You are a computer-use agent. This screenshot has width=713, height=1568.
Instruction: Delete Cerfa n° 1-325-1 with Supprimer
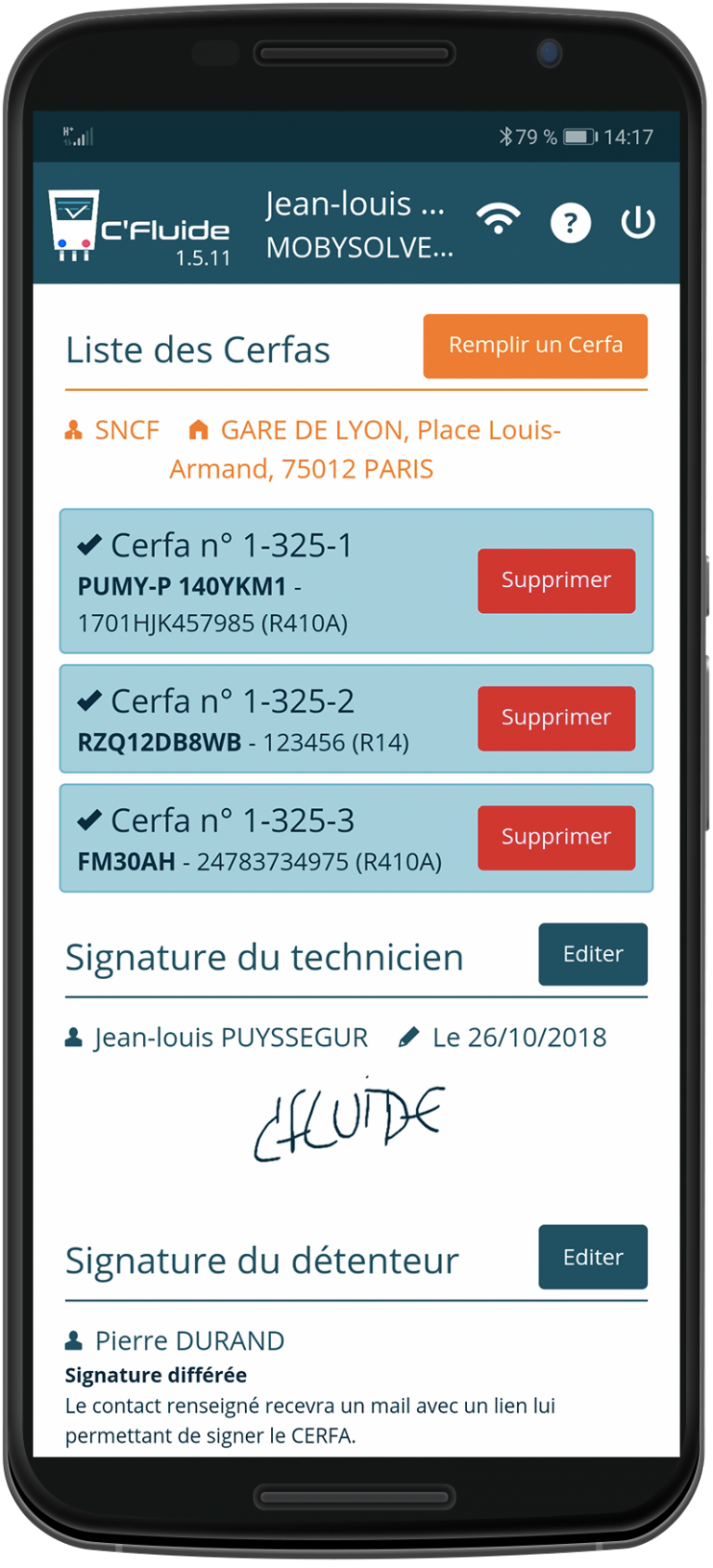[x=556, y=581]
